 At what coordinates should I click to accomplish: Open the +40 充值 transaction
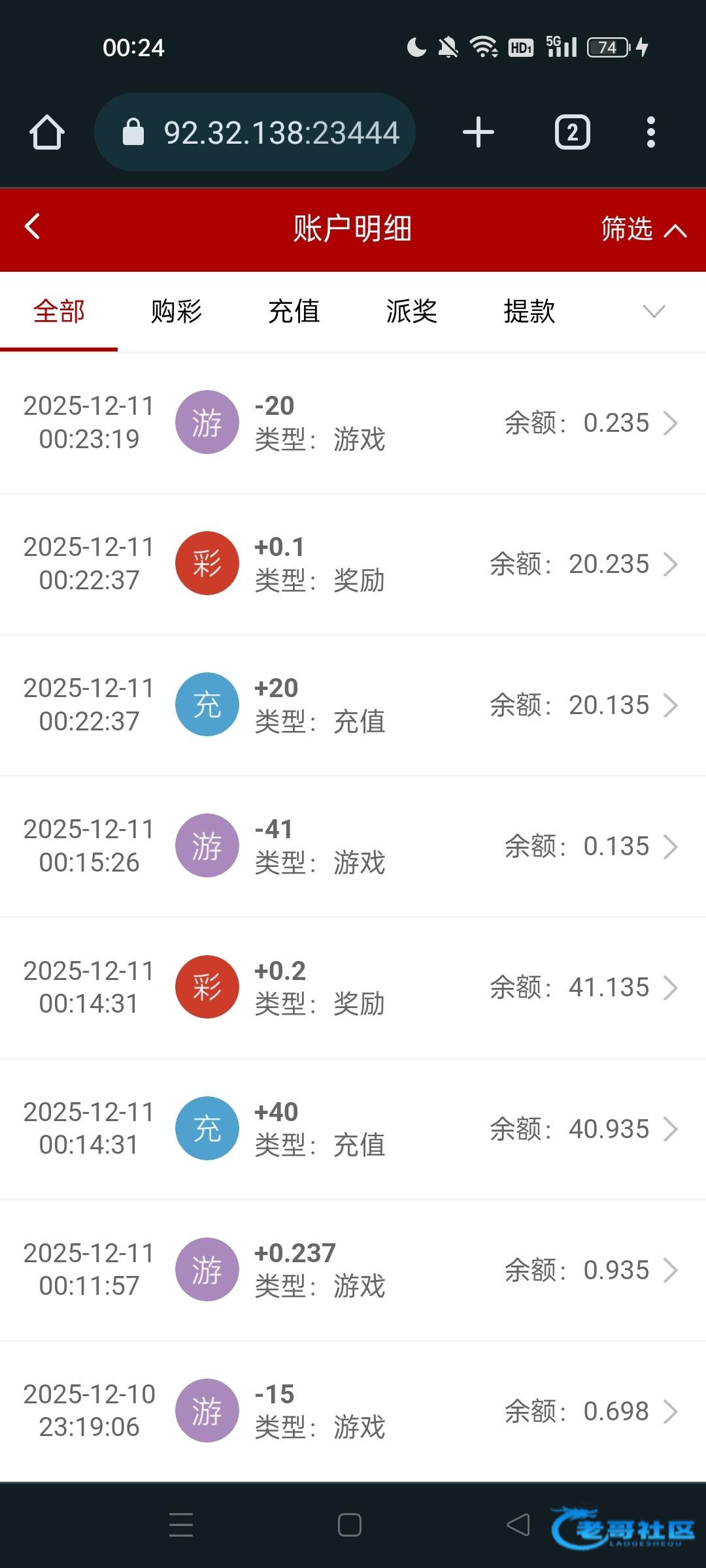tap(353, 1128)
